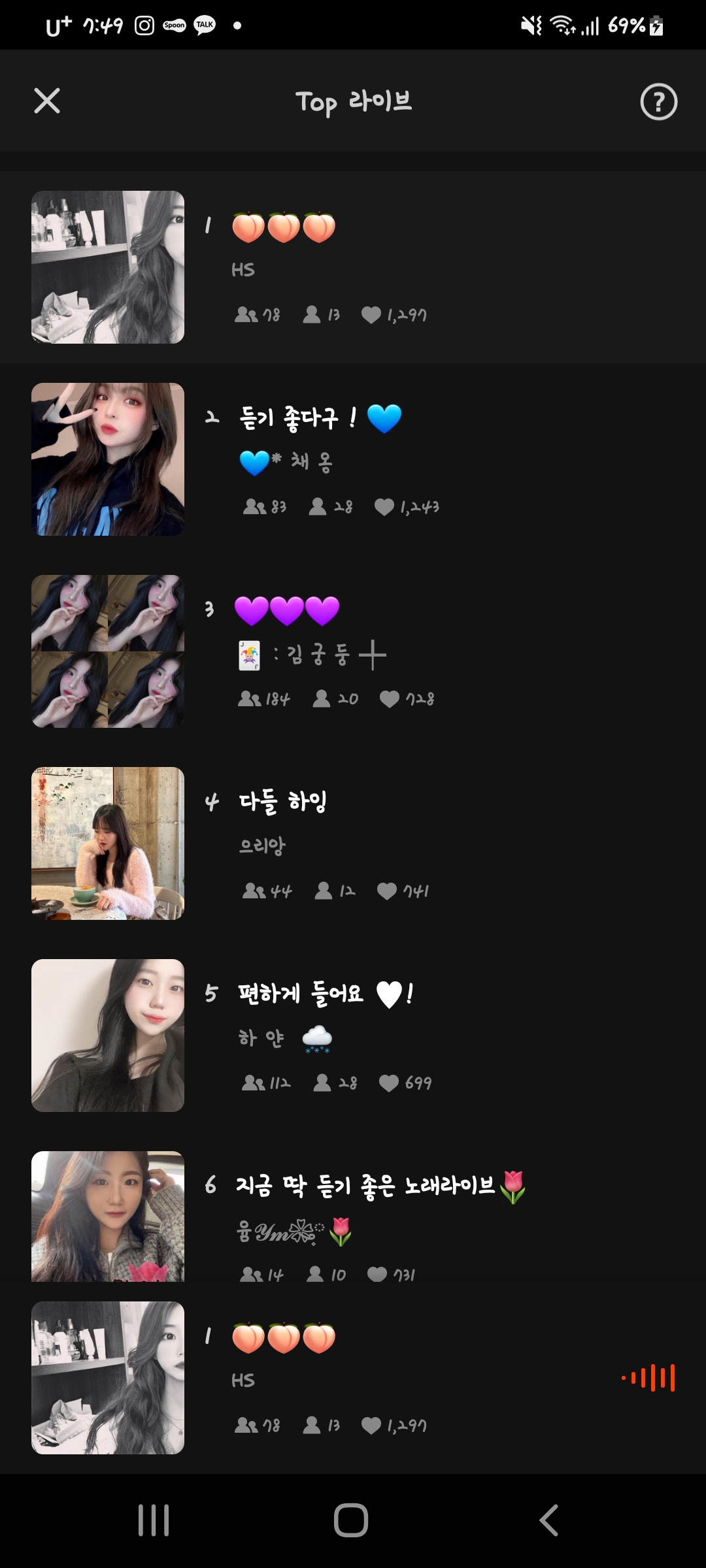The height and width of the screenshot is (1568, 706).
Task: Open the help question mark icon
Action: pos(658,102)
